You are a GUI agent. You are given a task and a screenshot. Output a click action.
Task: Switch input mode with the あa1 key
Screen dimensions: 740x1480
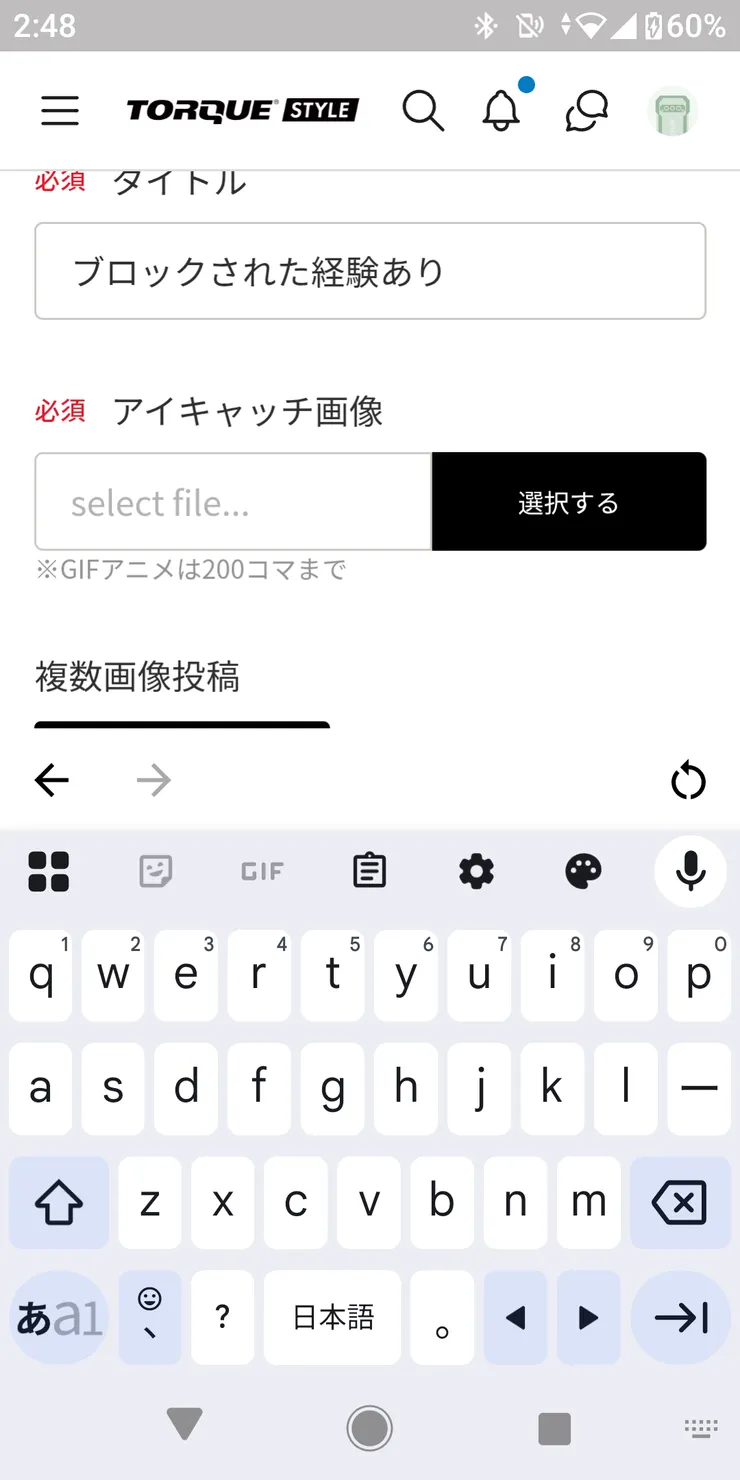coord(57,1318)
